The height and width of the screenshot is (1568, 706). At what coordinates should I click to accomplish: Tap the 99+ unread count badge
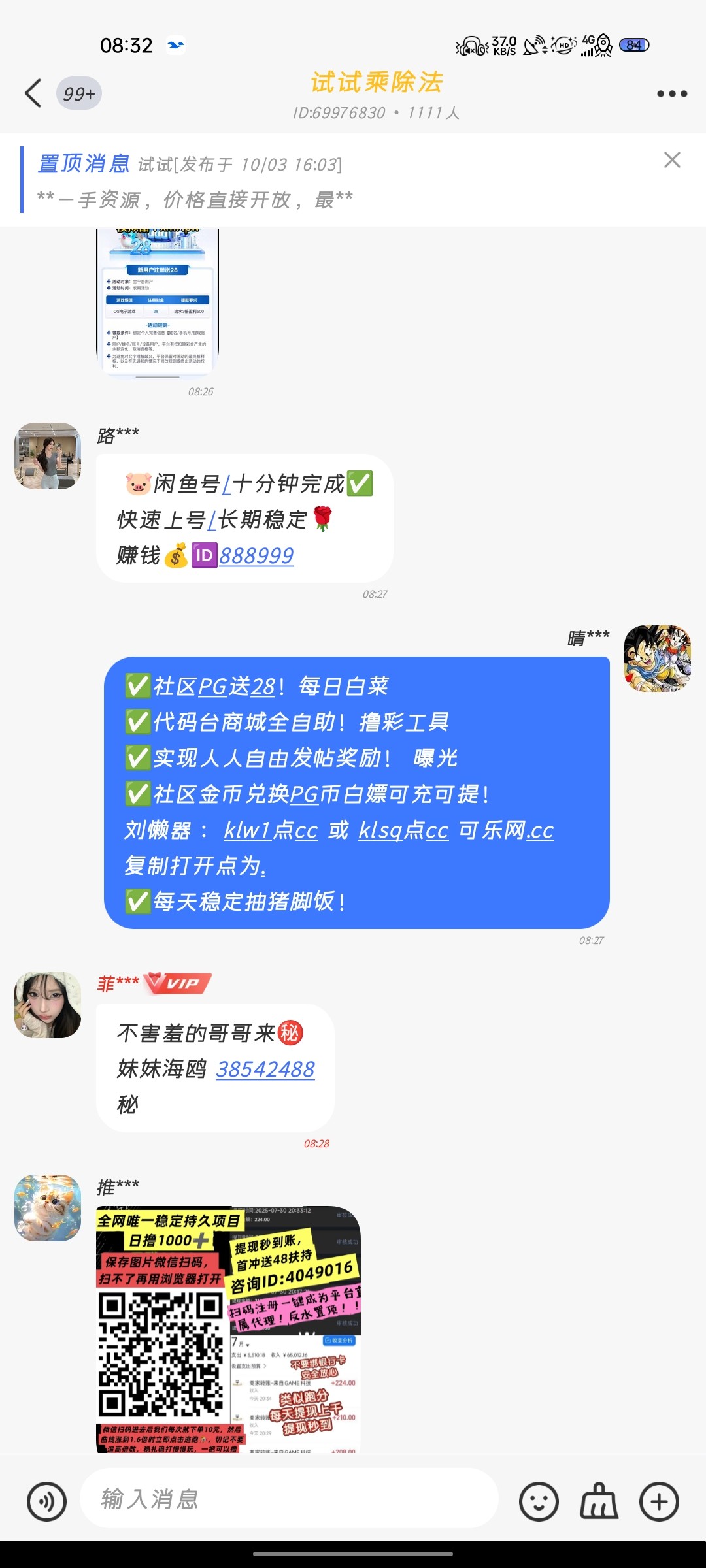[78, 93]
